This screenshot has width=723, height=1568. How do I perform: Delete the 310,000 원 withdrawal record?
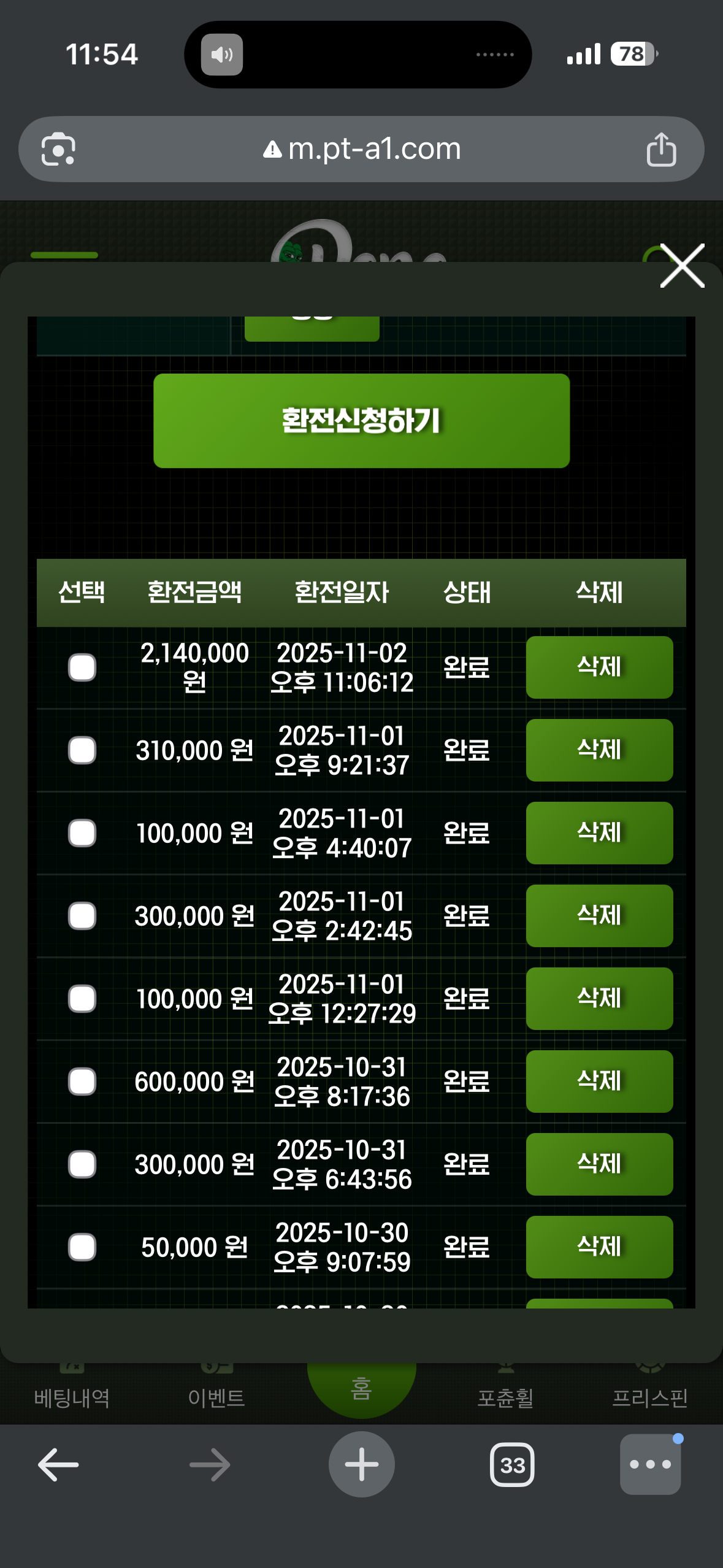pos(599,750)
